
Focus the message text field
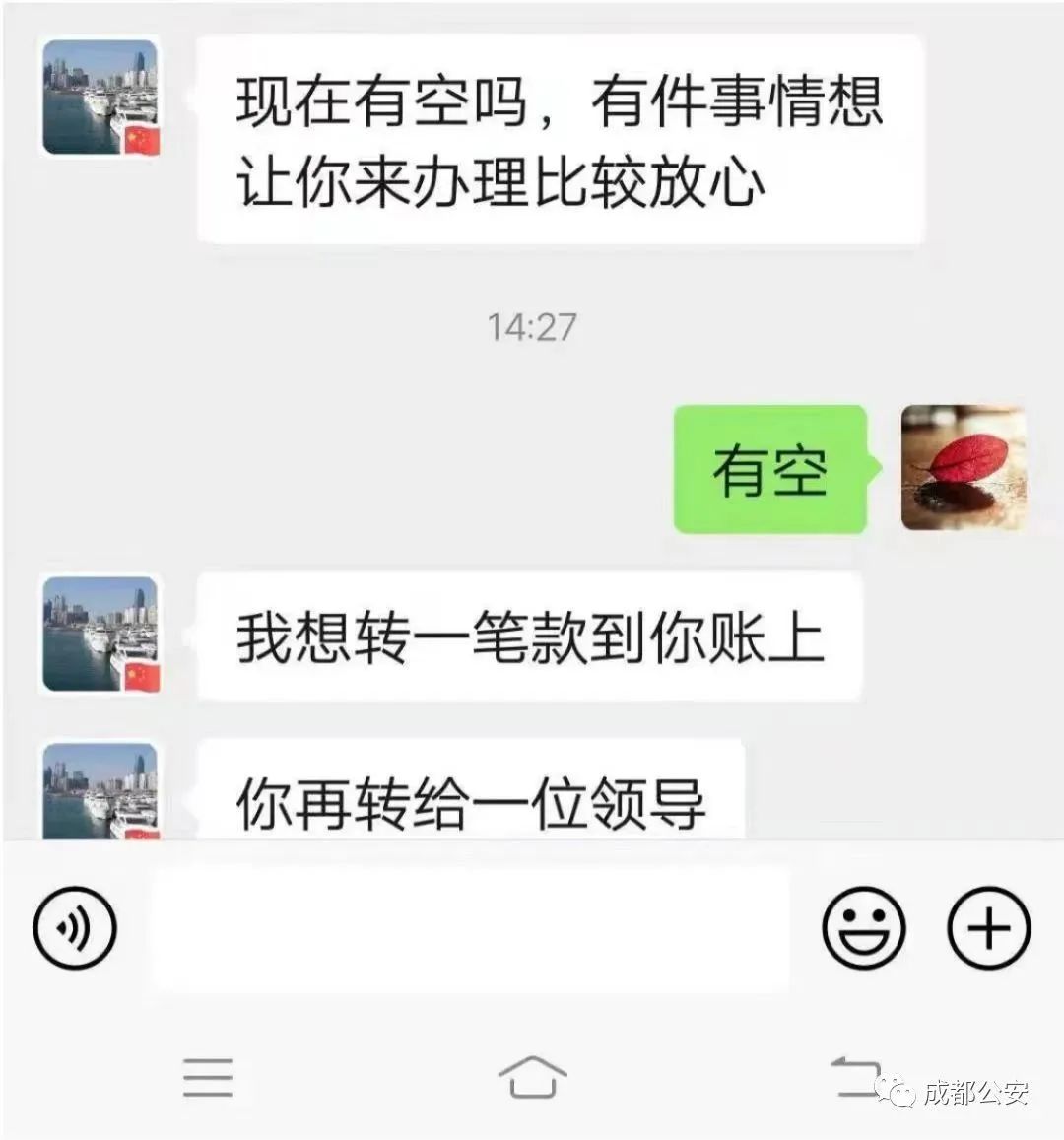471,928
